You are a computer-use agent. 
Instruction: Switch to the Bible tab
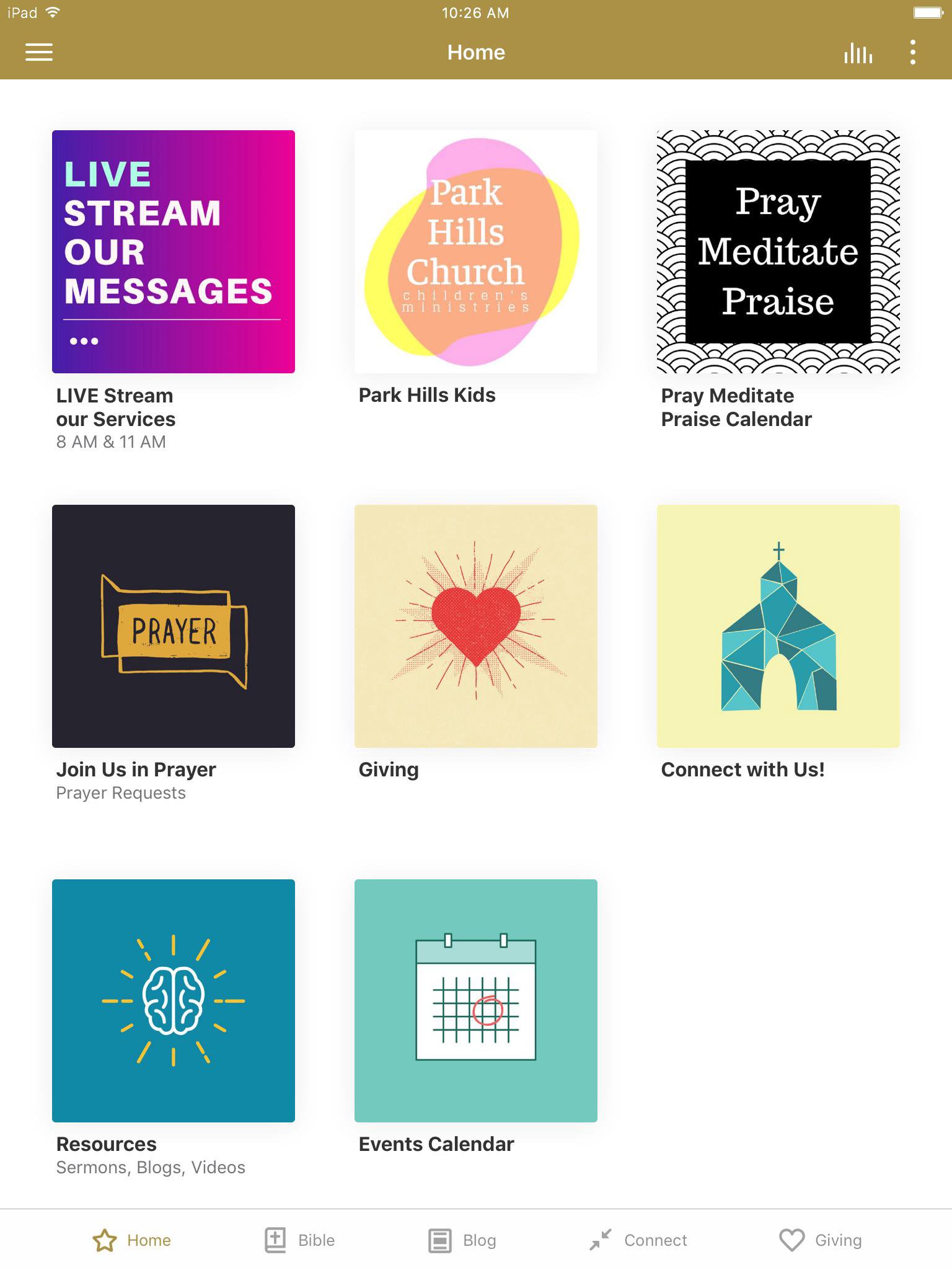point(299,1240)
